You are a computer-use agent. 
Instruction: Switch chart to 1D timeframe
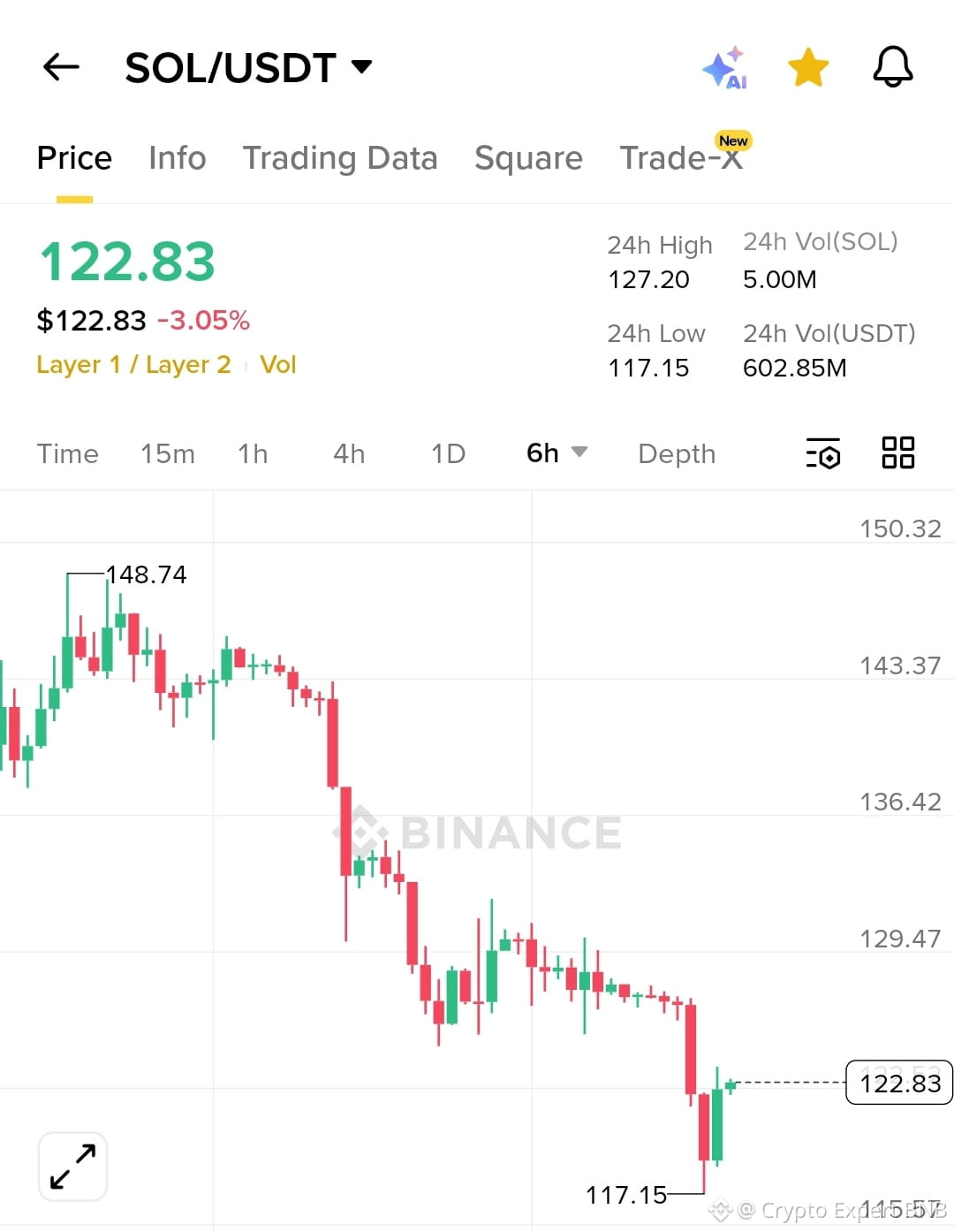point(447,453)
